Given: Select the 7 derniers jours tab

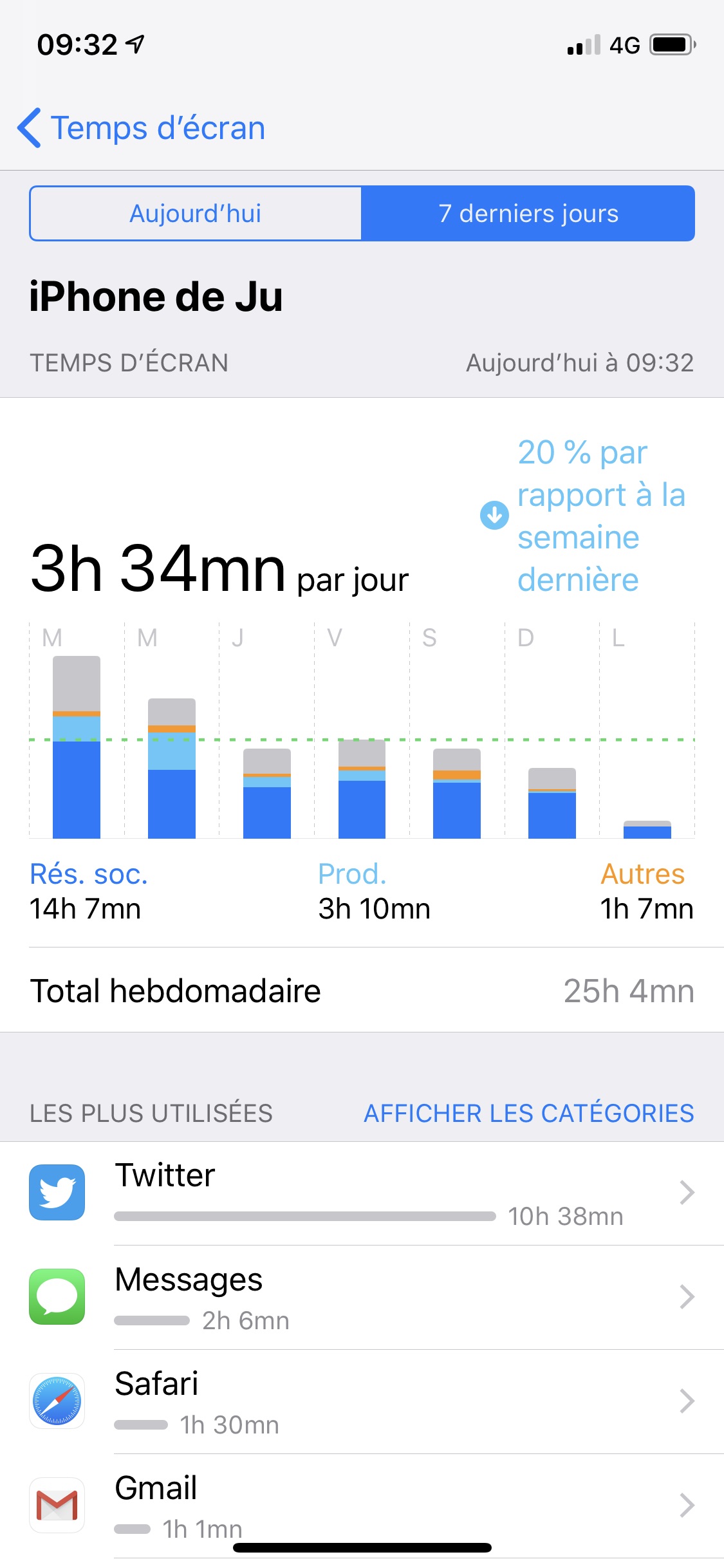Looking at the screenshot, I should [x=528, y=213].
